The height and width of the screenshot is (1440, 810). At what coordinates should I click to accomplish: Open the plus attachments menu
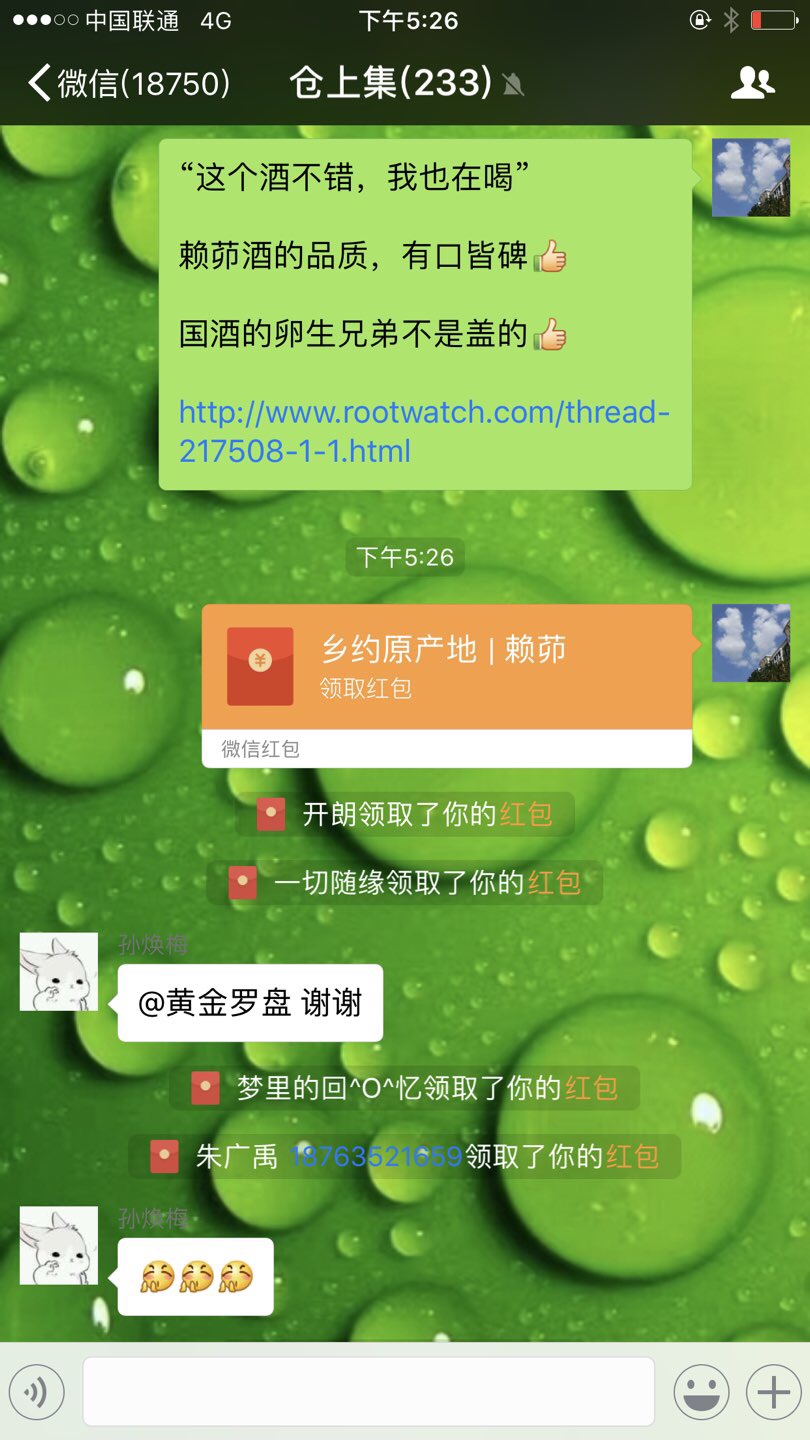tap(773, 1391)
